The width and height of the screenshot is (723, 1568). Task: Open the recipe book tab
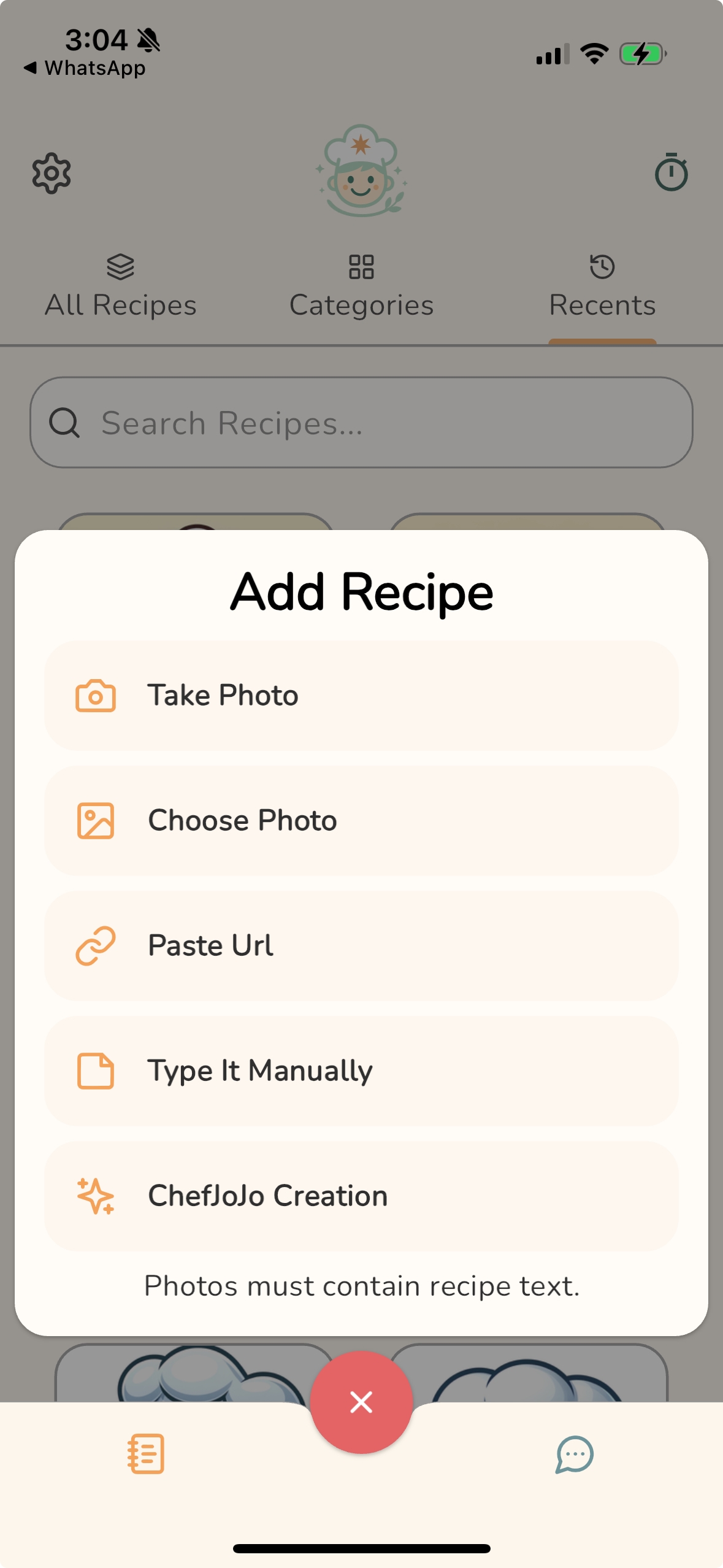pos(146,1454)
